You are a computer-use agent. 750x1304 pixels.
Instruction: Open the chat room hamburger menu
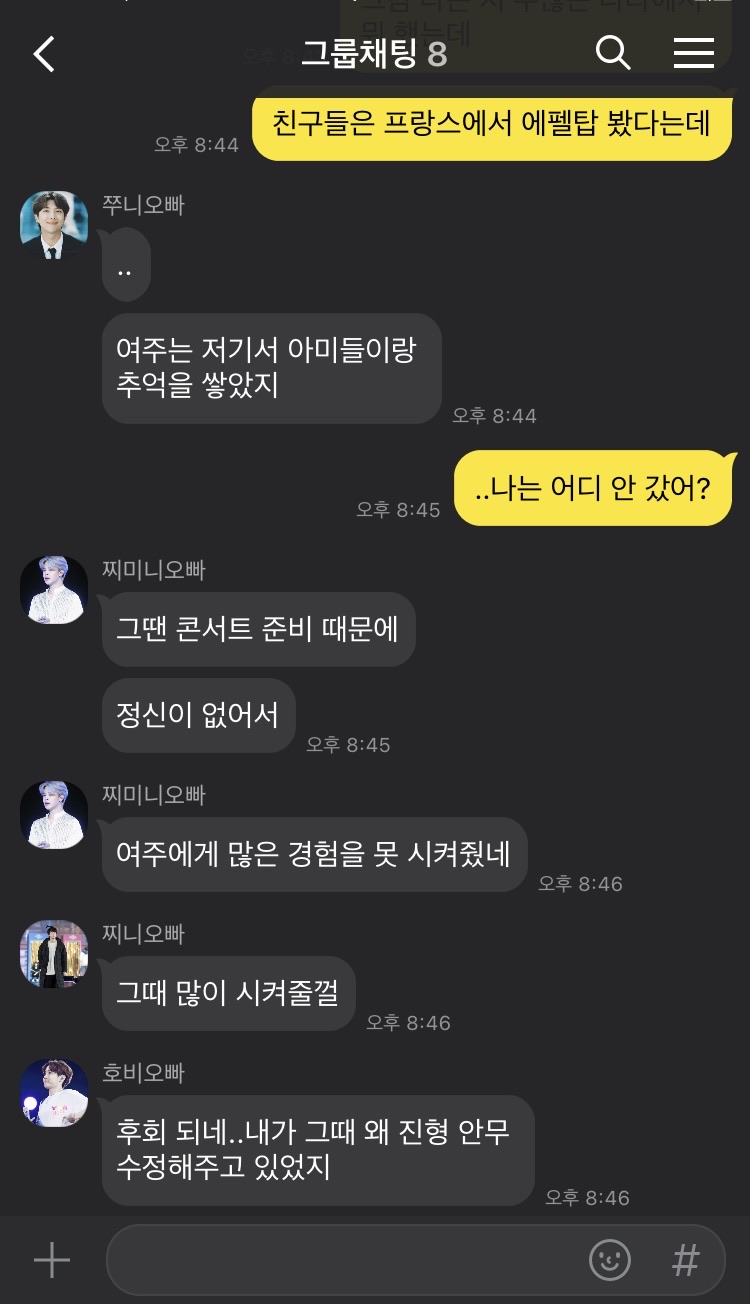pyautogui.click(x=693, y=53)
